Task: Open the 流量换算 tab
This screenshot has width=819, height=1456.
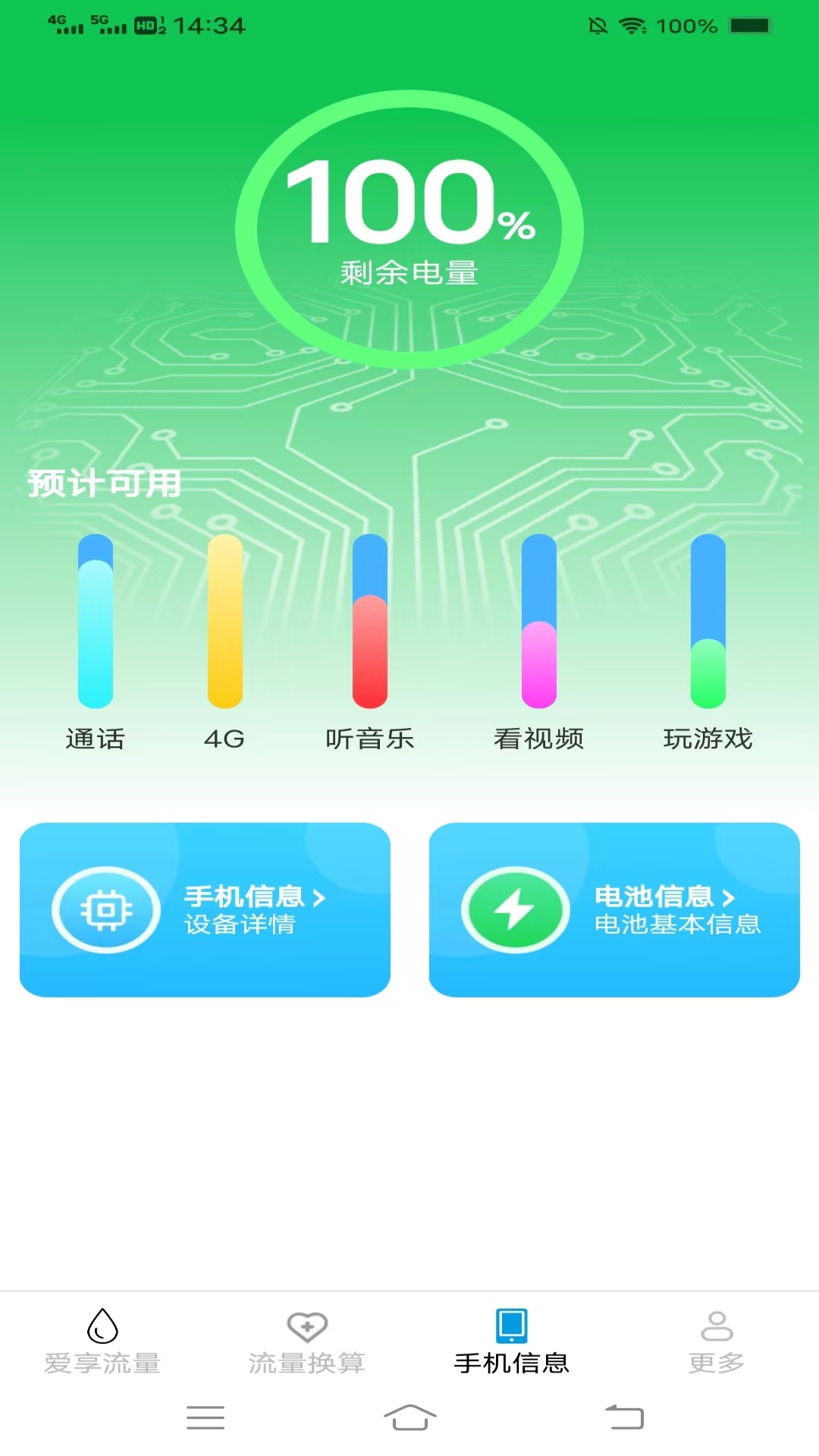Action: [306, 1357]
